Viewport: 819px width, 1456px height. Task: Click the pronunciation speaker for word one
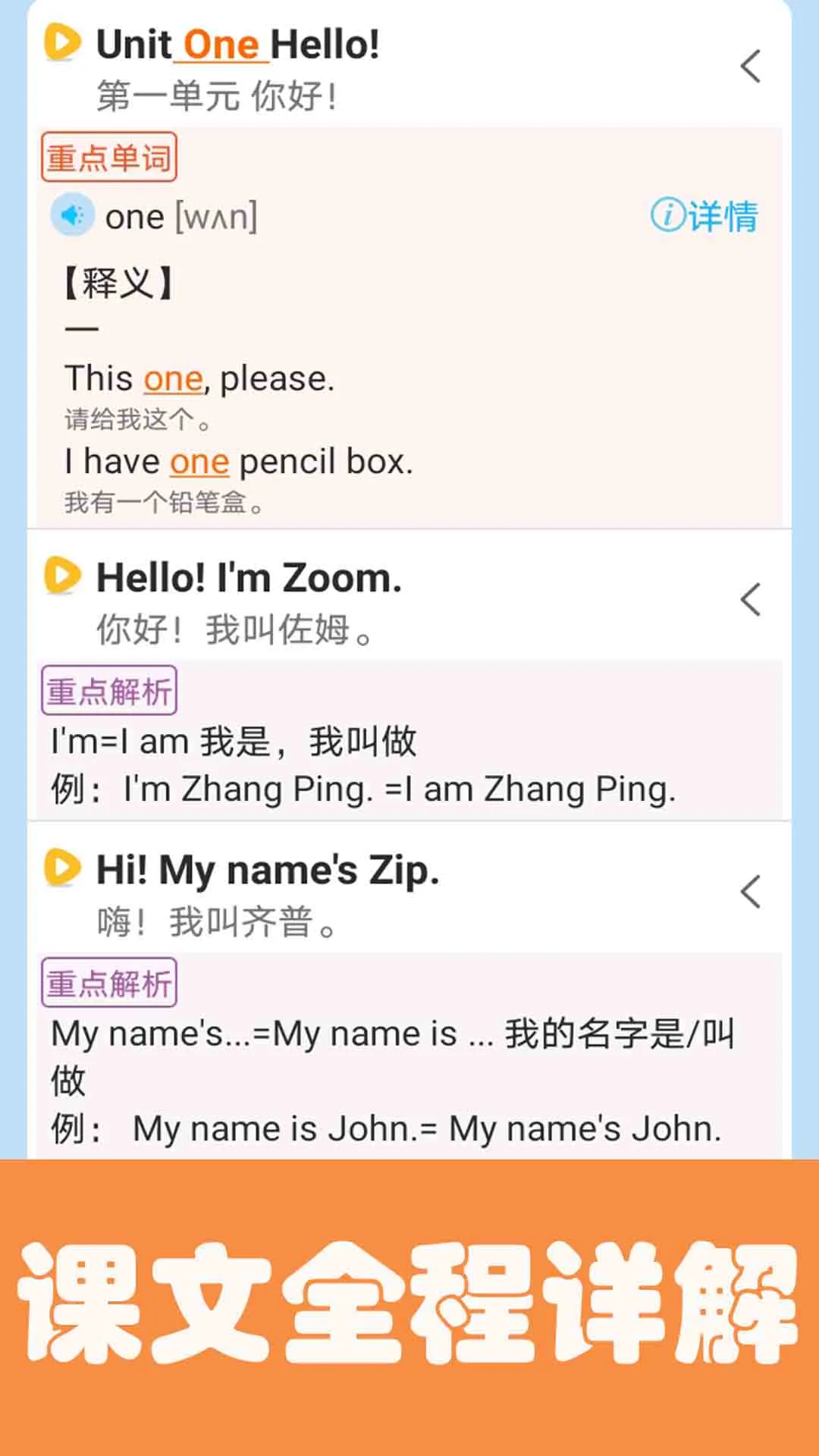tap(72, 216)
